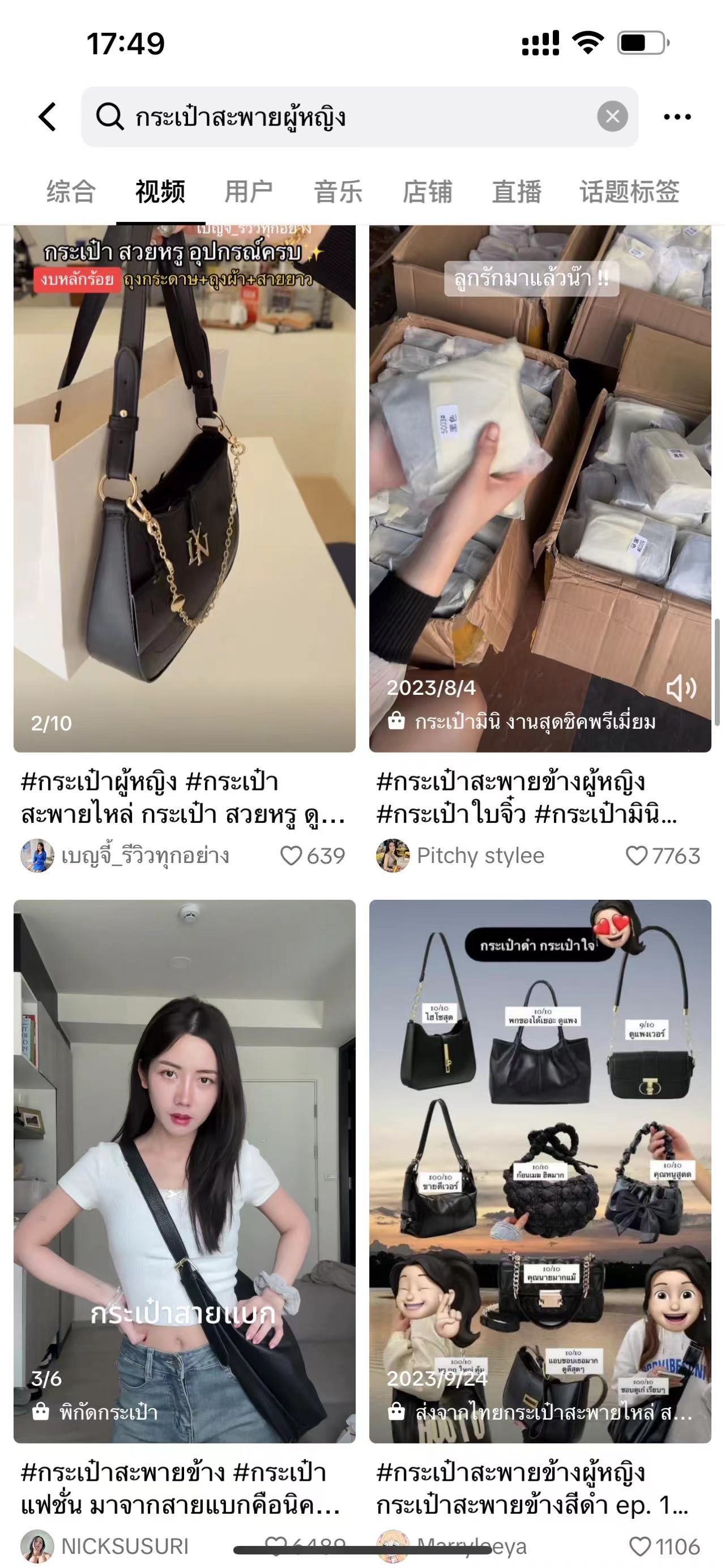
Task: Switch to the 直播 tab
Action: [x=516, y=191]
